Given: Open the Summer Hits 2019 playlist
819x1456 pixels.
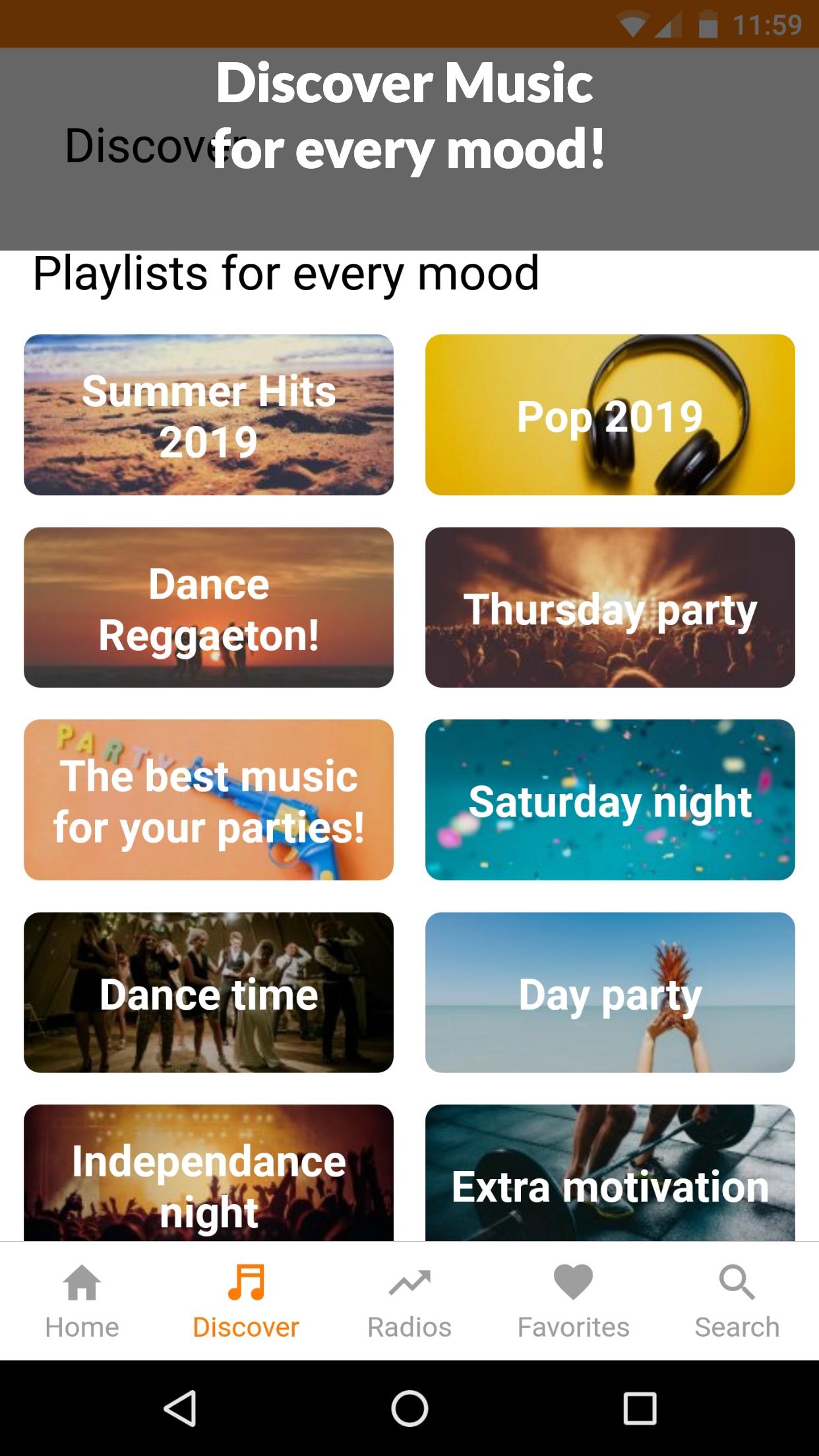Looking at the screenshot, I should 208,415.
